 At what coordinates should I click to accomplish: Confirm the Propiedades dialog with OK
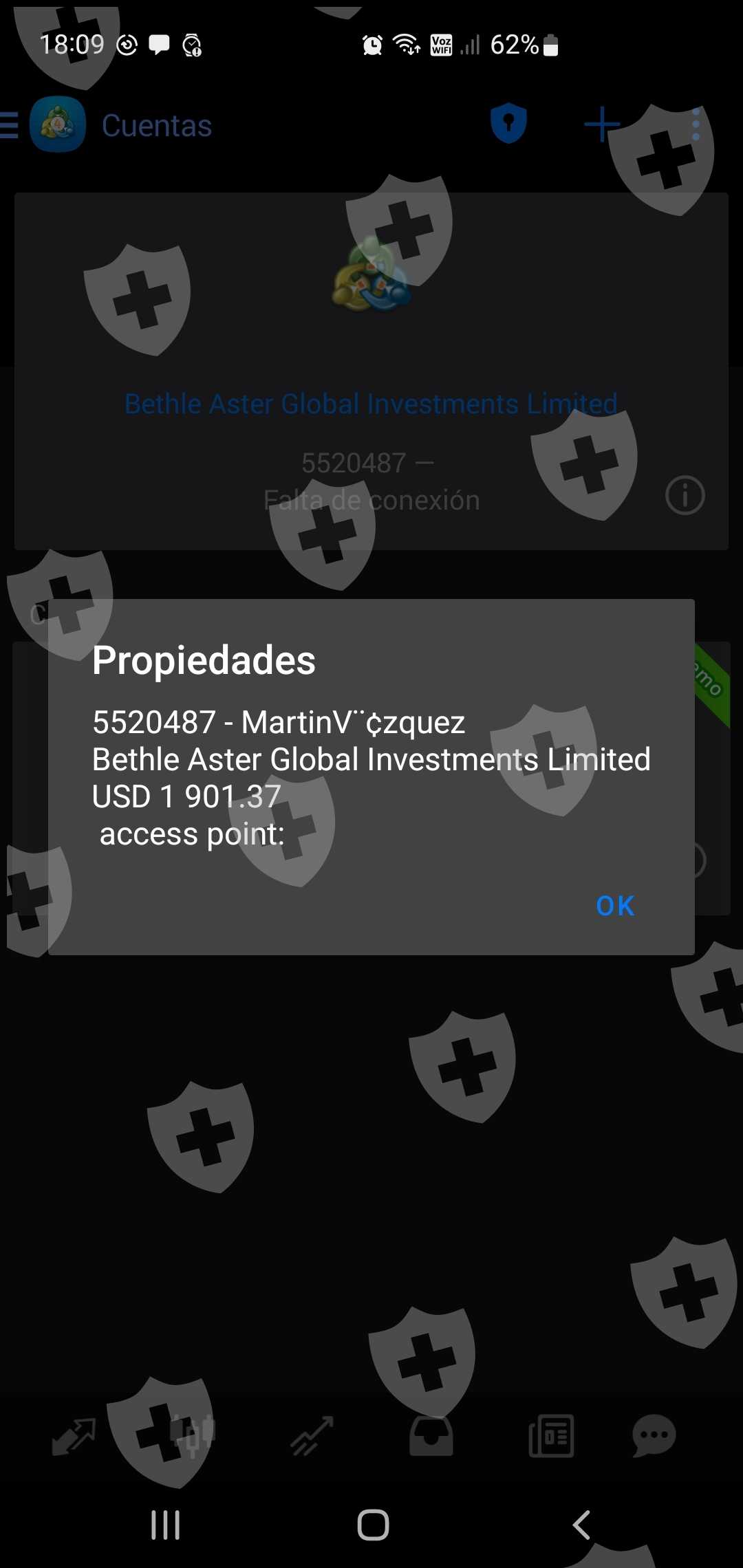pos(615,906)
